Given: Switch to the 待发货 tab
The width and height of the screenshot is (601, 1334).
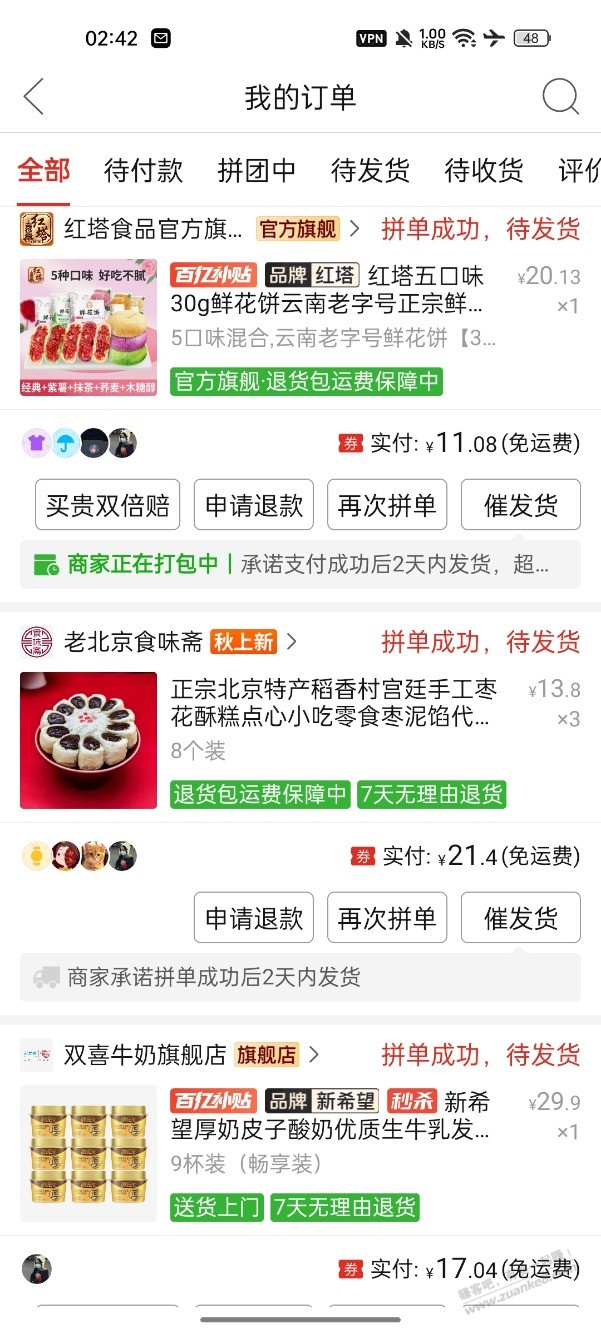Looking at the screenshot, I should click(370, 170).
